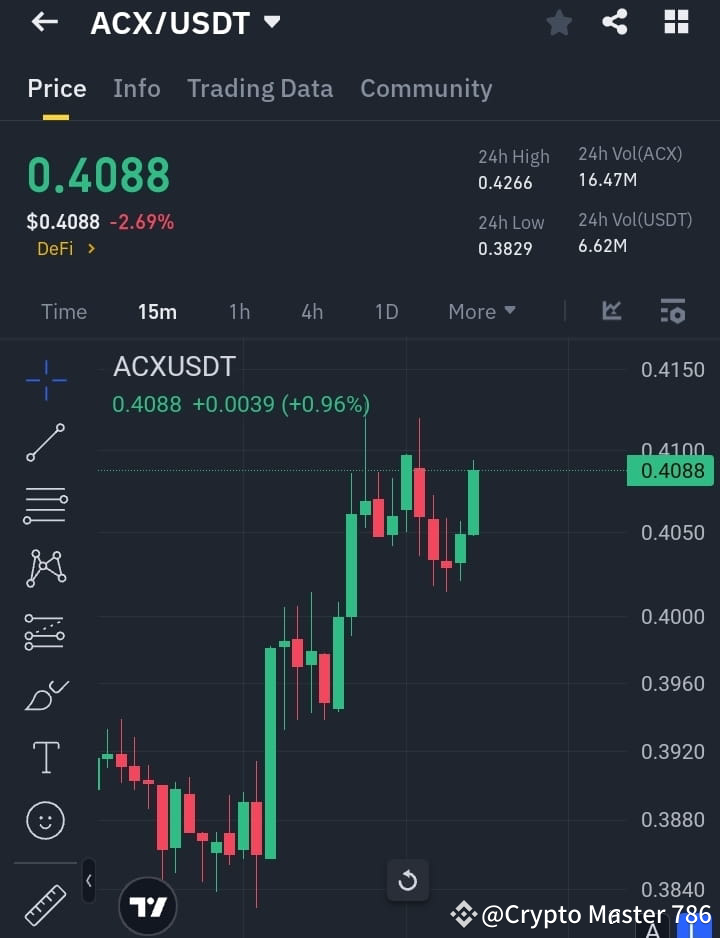Select the measure ruler tool
The height and width of the screenshot is (938, 720).
44,900
